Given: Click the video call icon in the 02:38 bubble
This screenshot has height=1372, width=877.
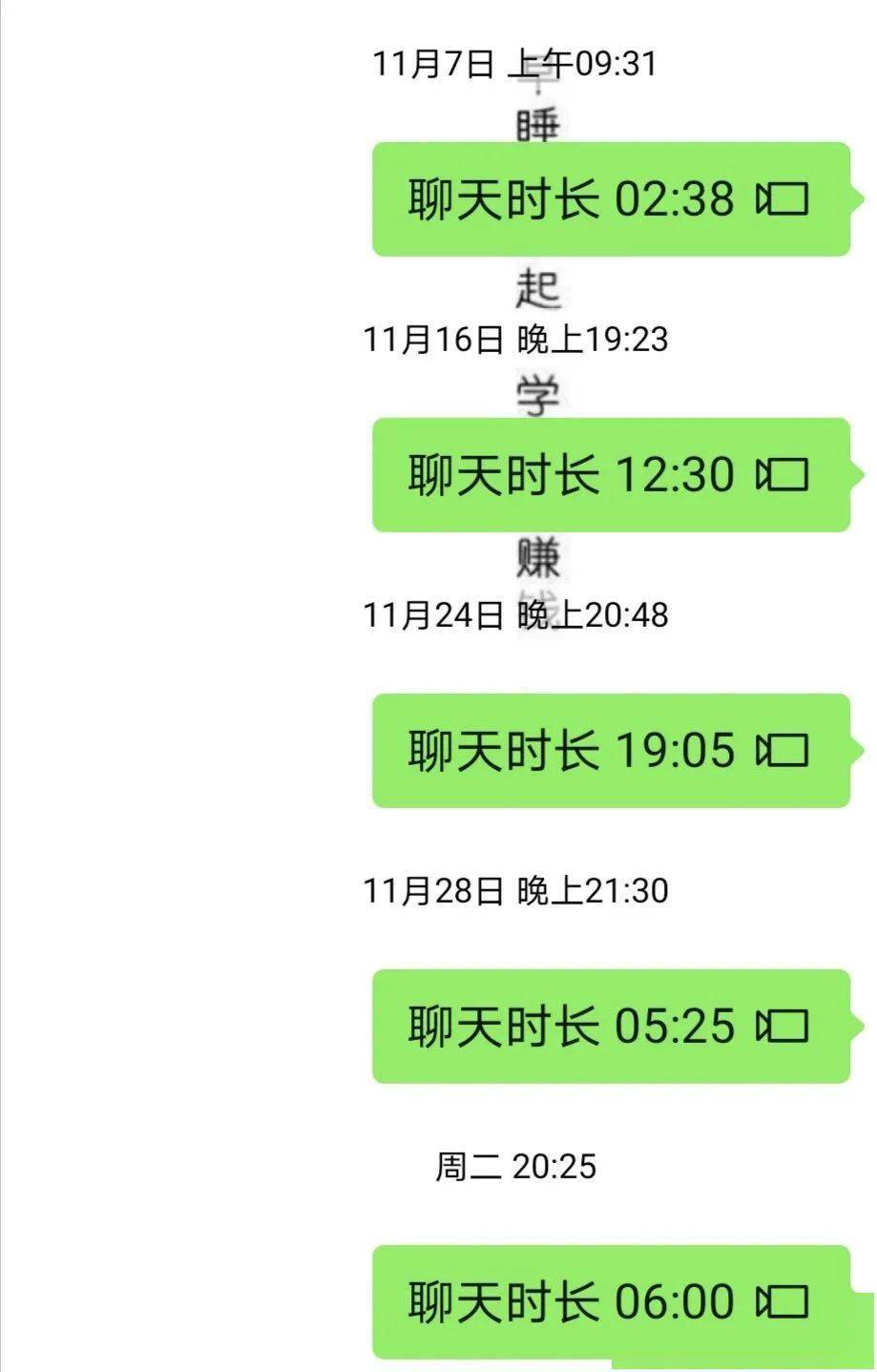Looking at the screenshot, I should (783, 199).
